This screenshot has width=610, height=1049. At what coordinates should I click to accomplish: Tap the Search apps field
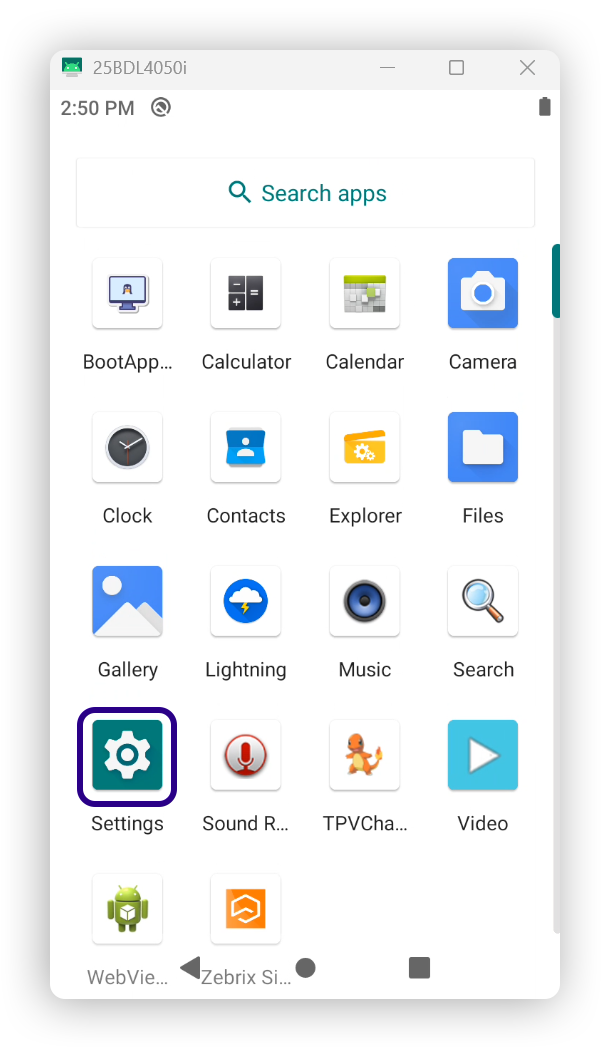(x=305, y=193)
